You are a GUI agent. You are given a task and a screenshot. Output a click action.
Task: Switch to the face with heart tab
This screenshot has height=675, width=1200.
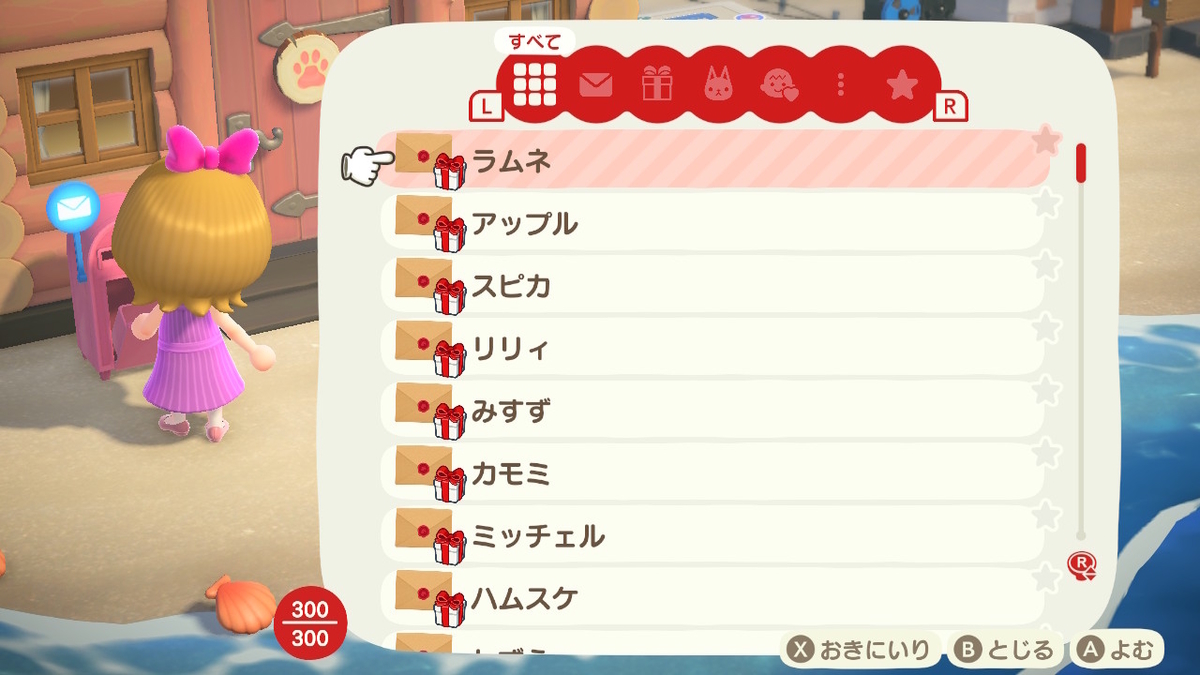tap(779, 85)
